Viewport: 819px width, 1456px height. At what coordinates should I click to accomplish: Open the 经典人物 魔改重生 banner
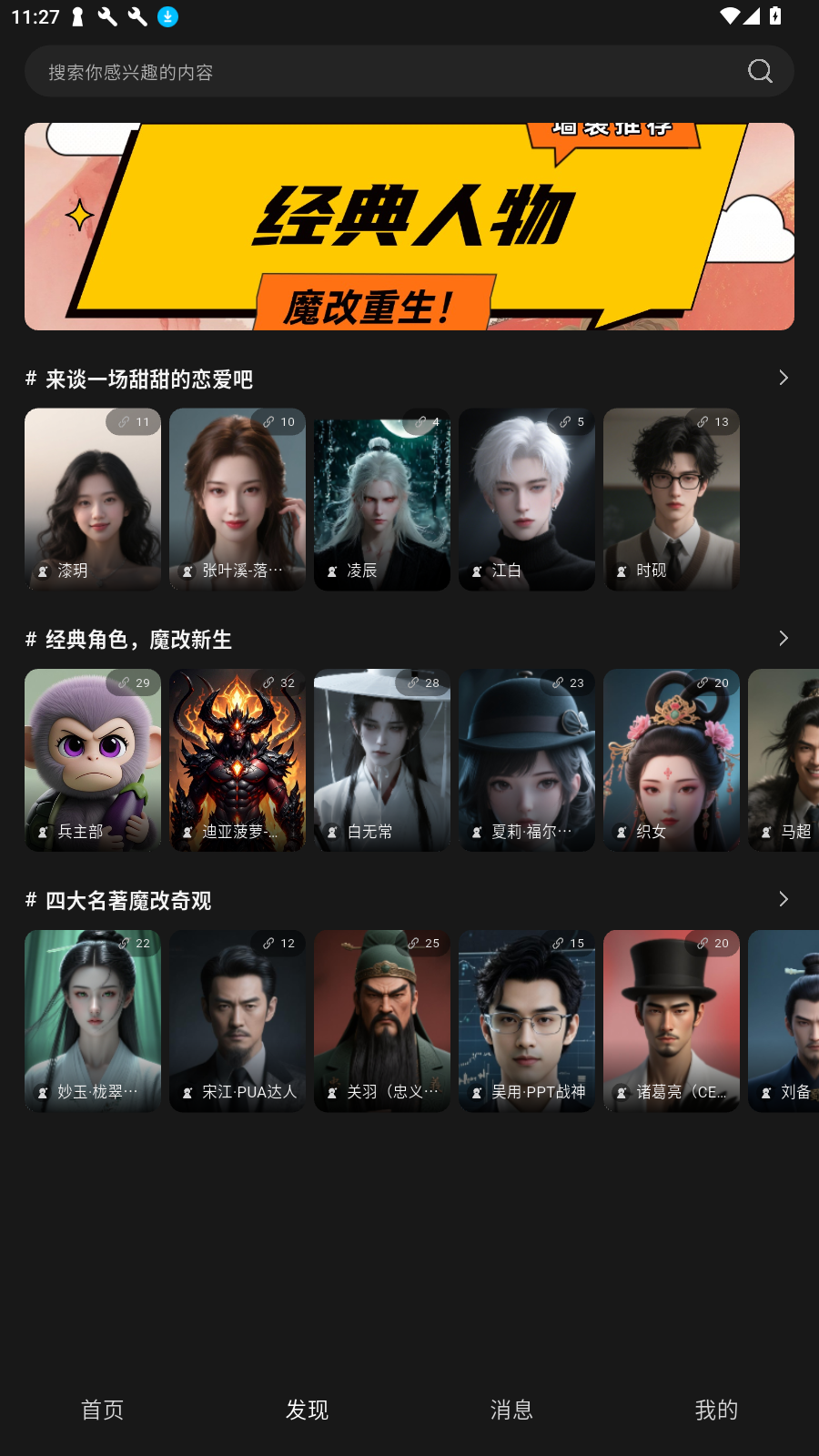(409, 227)
